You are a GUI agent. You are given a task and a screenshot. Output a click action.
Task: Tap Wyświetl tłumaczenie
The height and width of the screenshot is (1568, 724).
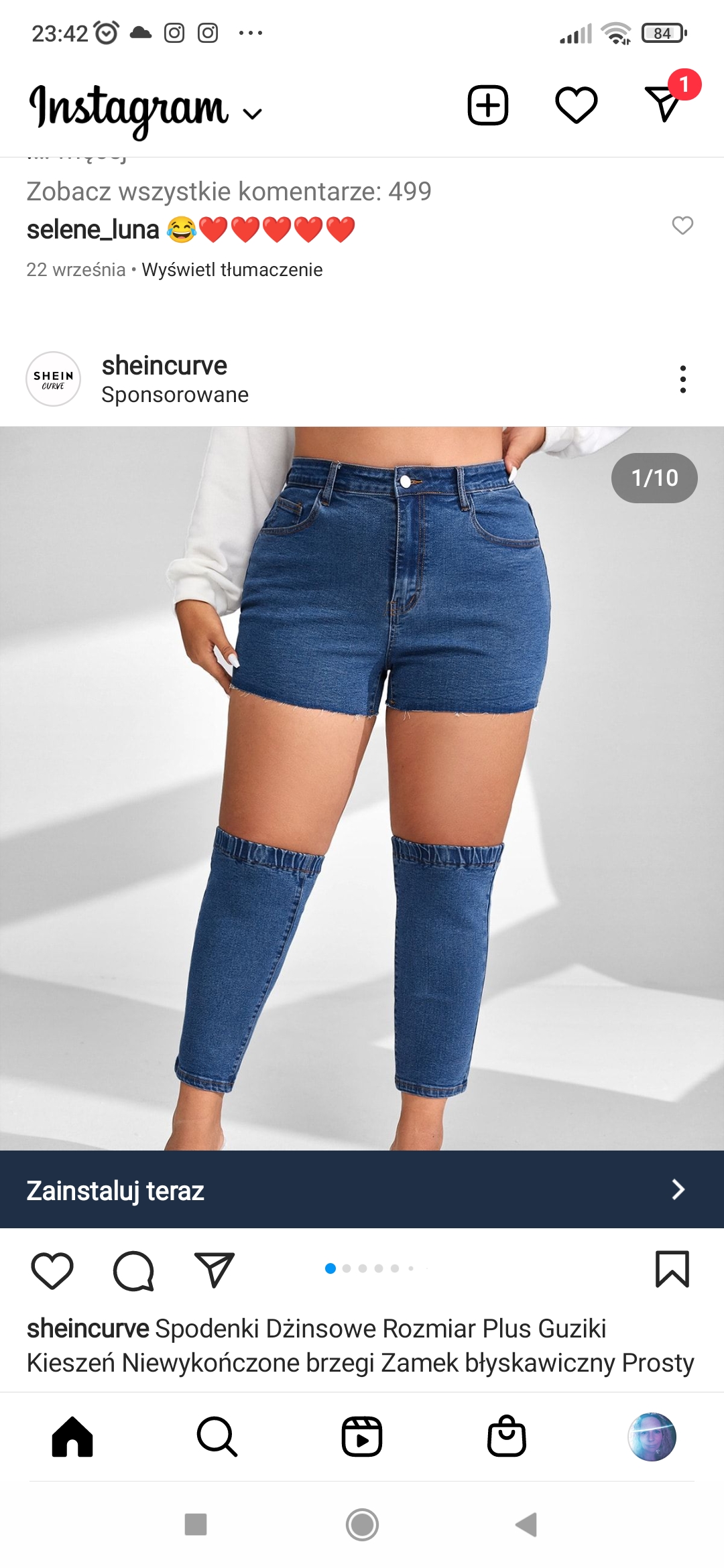click(232, 269)
